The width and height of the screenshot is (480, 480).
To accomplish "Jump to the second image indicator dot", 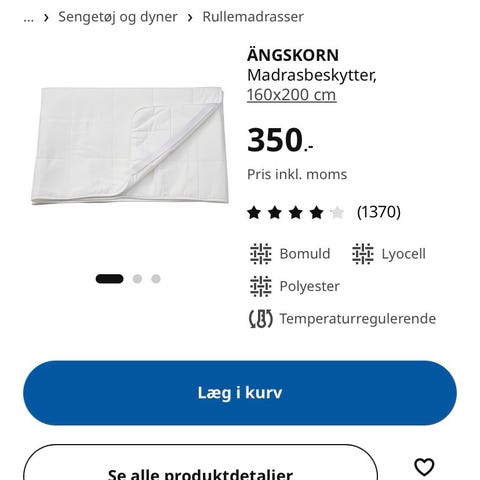I will coord(137,279).
